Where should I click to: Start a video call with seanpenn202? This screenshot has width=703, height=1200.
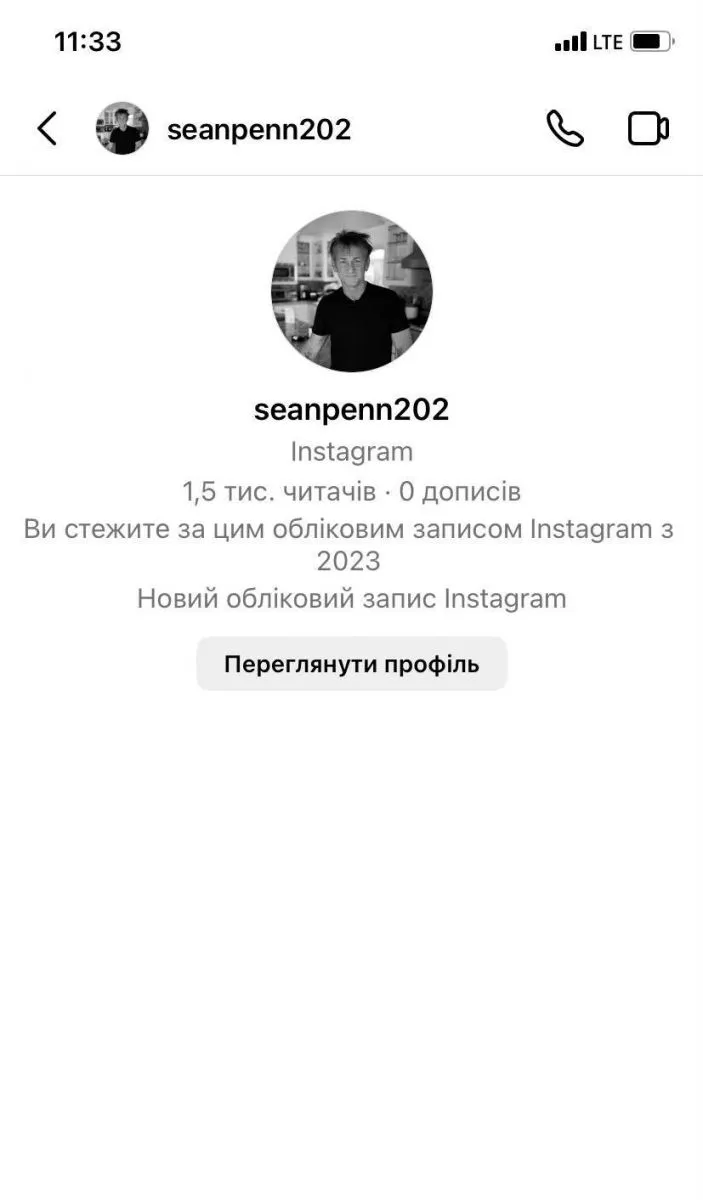coord(648,129)
